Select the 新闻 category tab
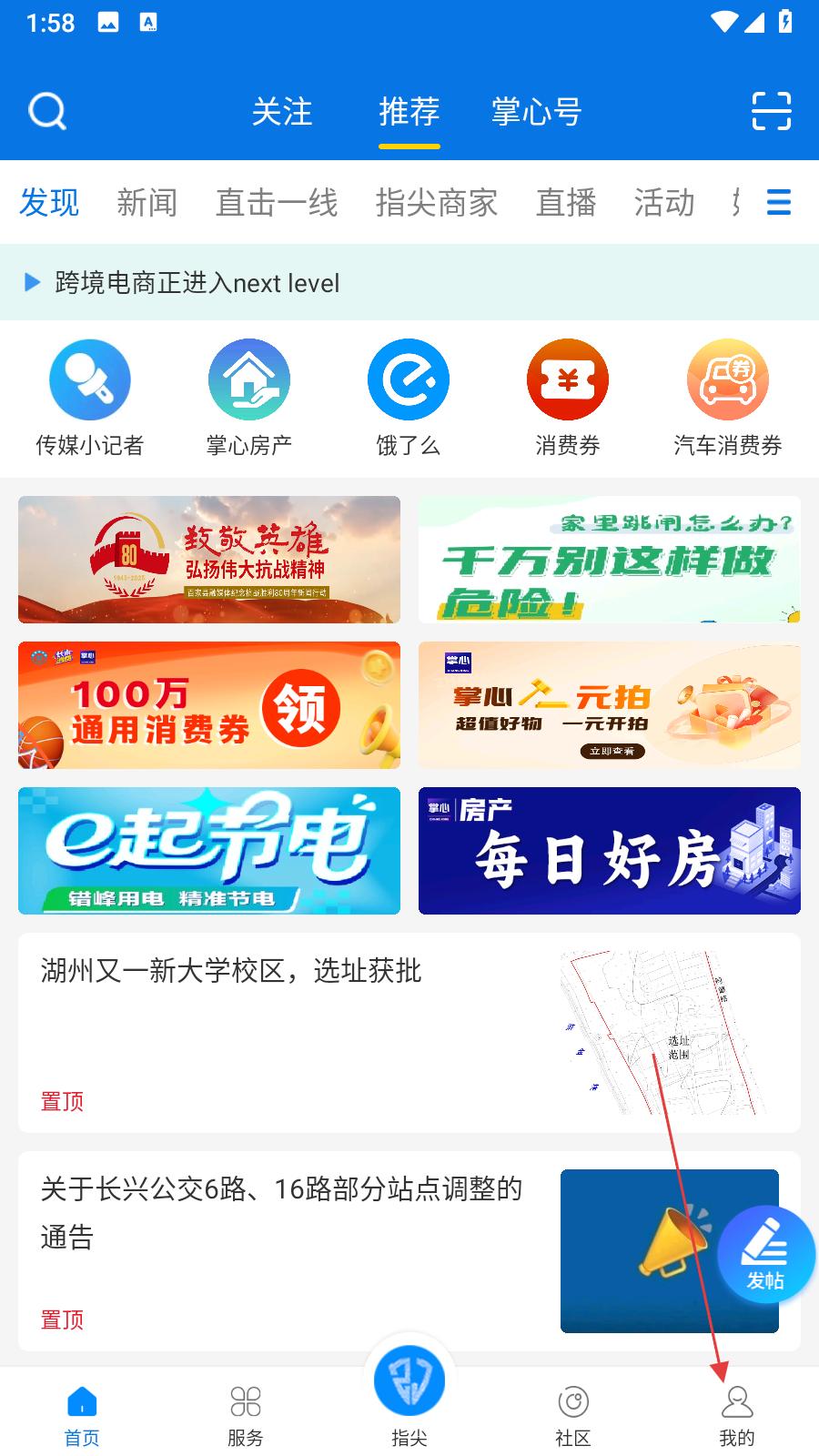Viewport: 819px width, 1456px height. click(x=147, y=202)
